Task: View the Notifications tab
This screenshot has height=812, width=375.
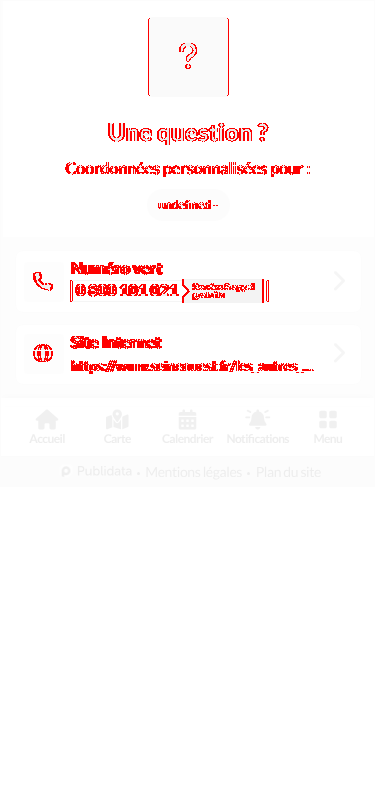Action: click(x=258, y=427)
